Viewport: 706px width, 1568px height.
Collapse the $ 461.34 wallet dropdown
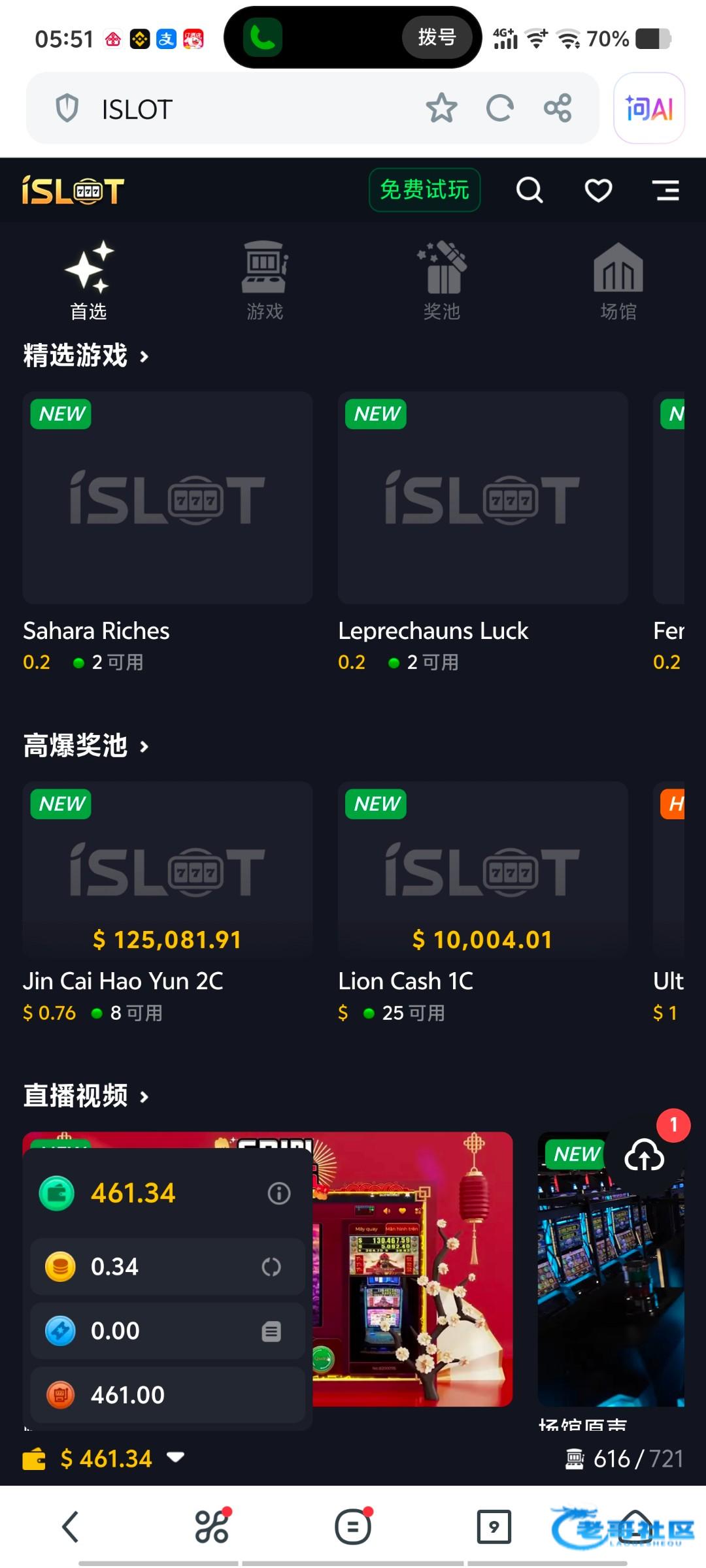175,1458
